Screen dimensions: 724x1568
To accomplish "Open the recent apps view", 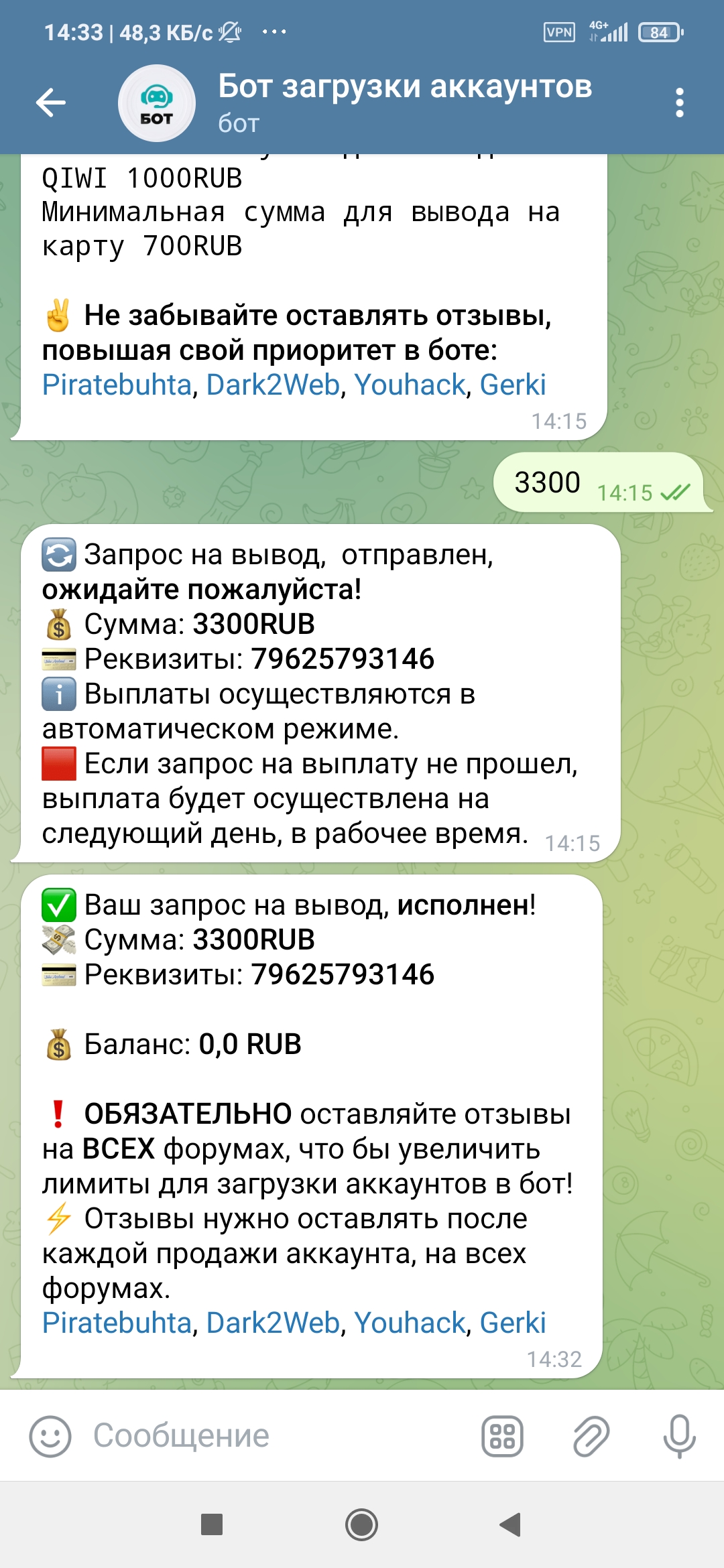I will [x=212, y=1525].
